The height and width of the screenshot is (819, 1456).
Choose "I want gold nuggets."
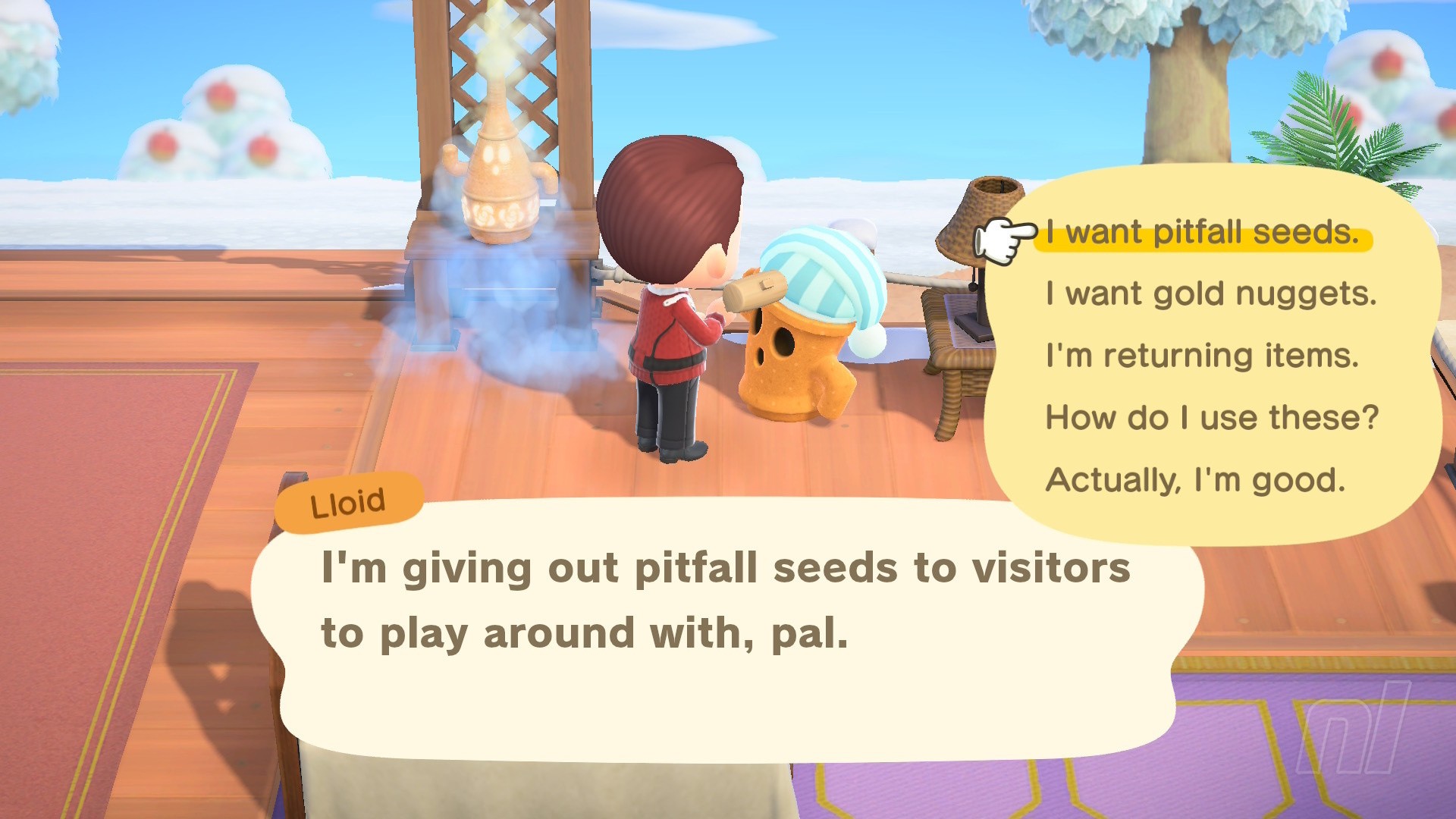[x=1210, y=294]
